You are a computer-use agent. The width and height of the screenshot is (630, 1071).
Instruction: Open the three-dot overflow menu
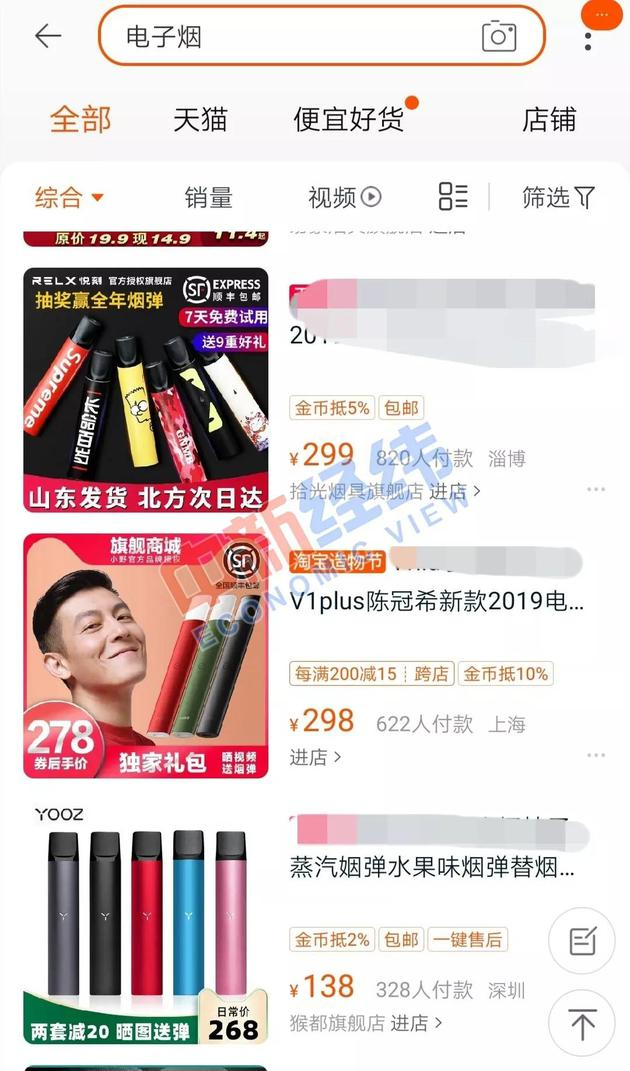pyautogui.click(x=588, y=38)
